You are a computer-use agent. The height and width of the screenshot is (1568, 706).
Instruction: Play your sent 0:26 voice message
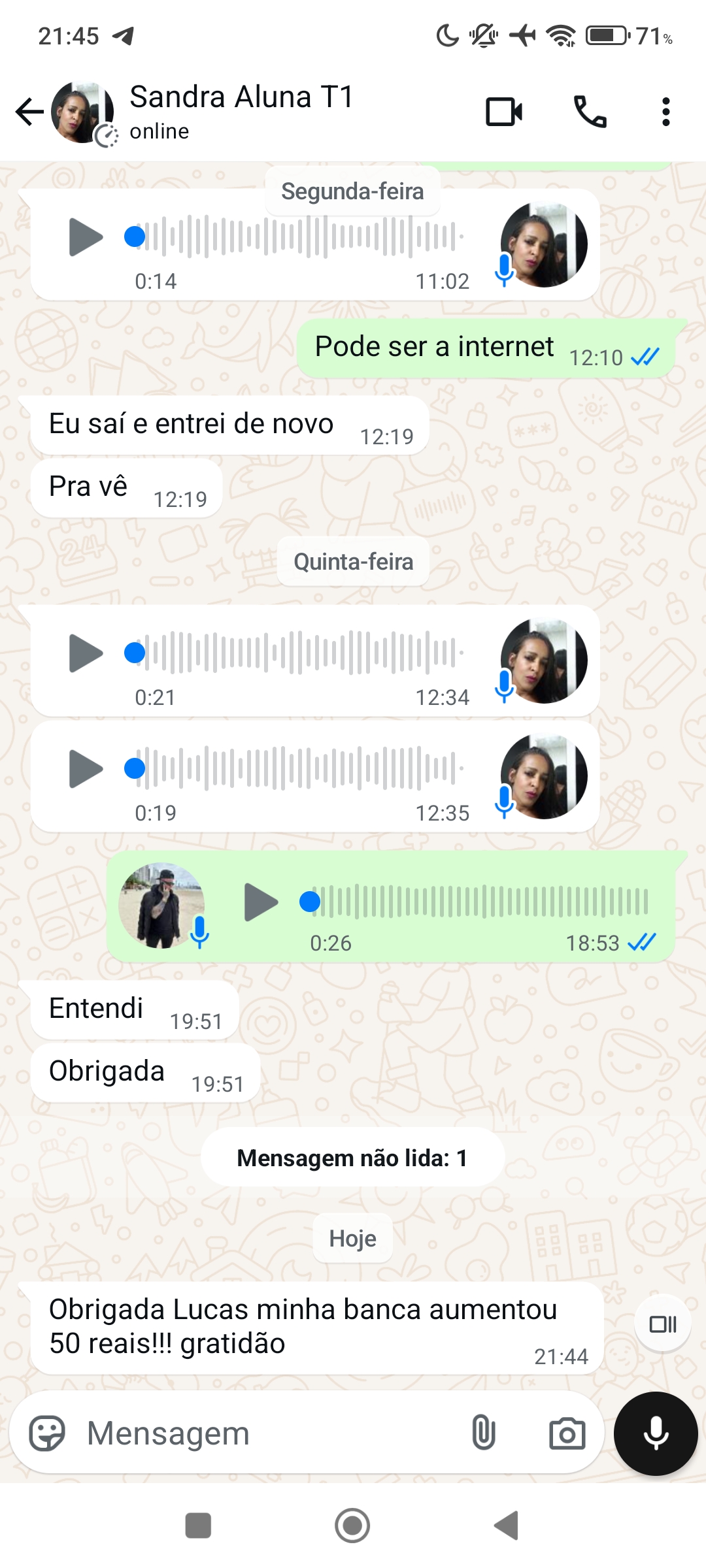pyautogui.click(x=261, y=902)
